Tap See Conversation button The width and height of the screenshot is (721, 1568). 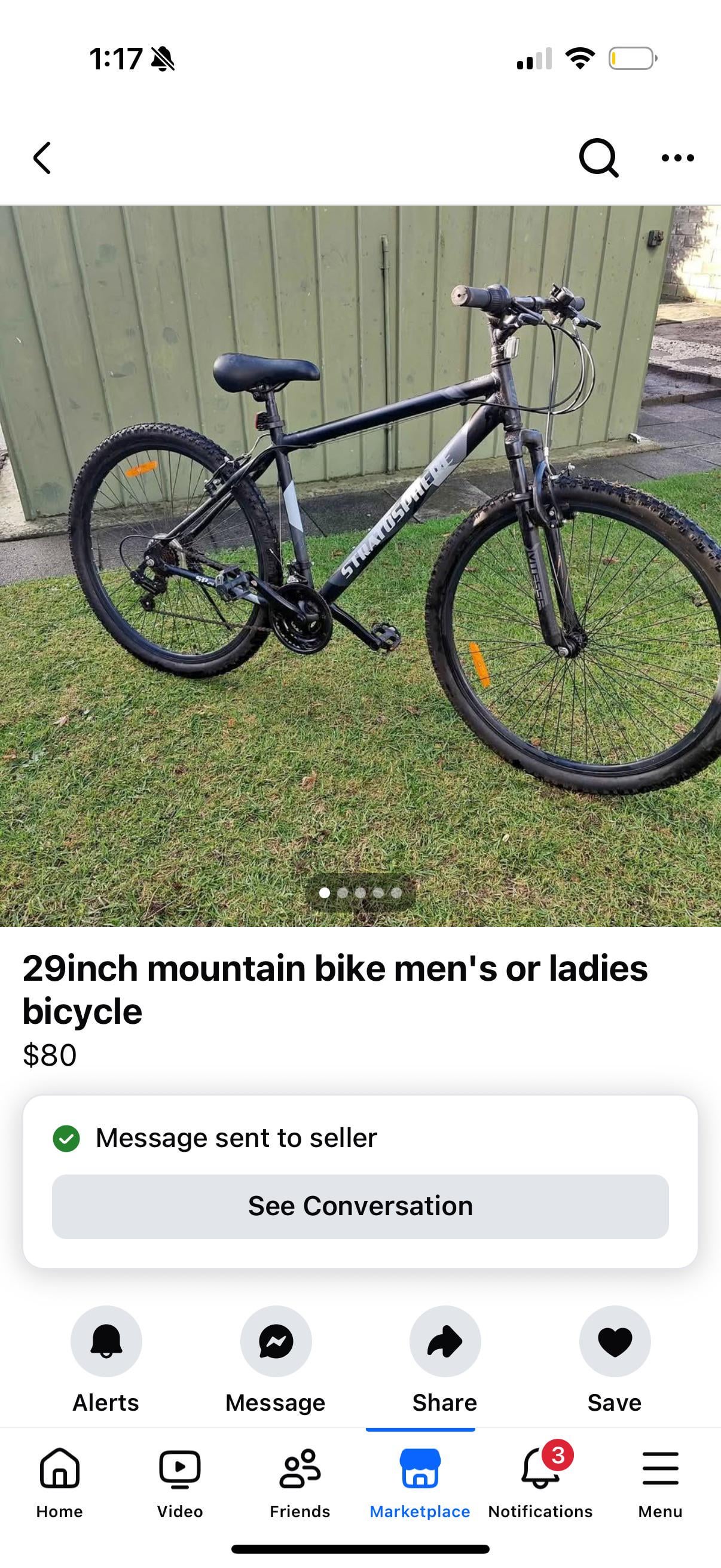[x=360, y=1206]
